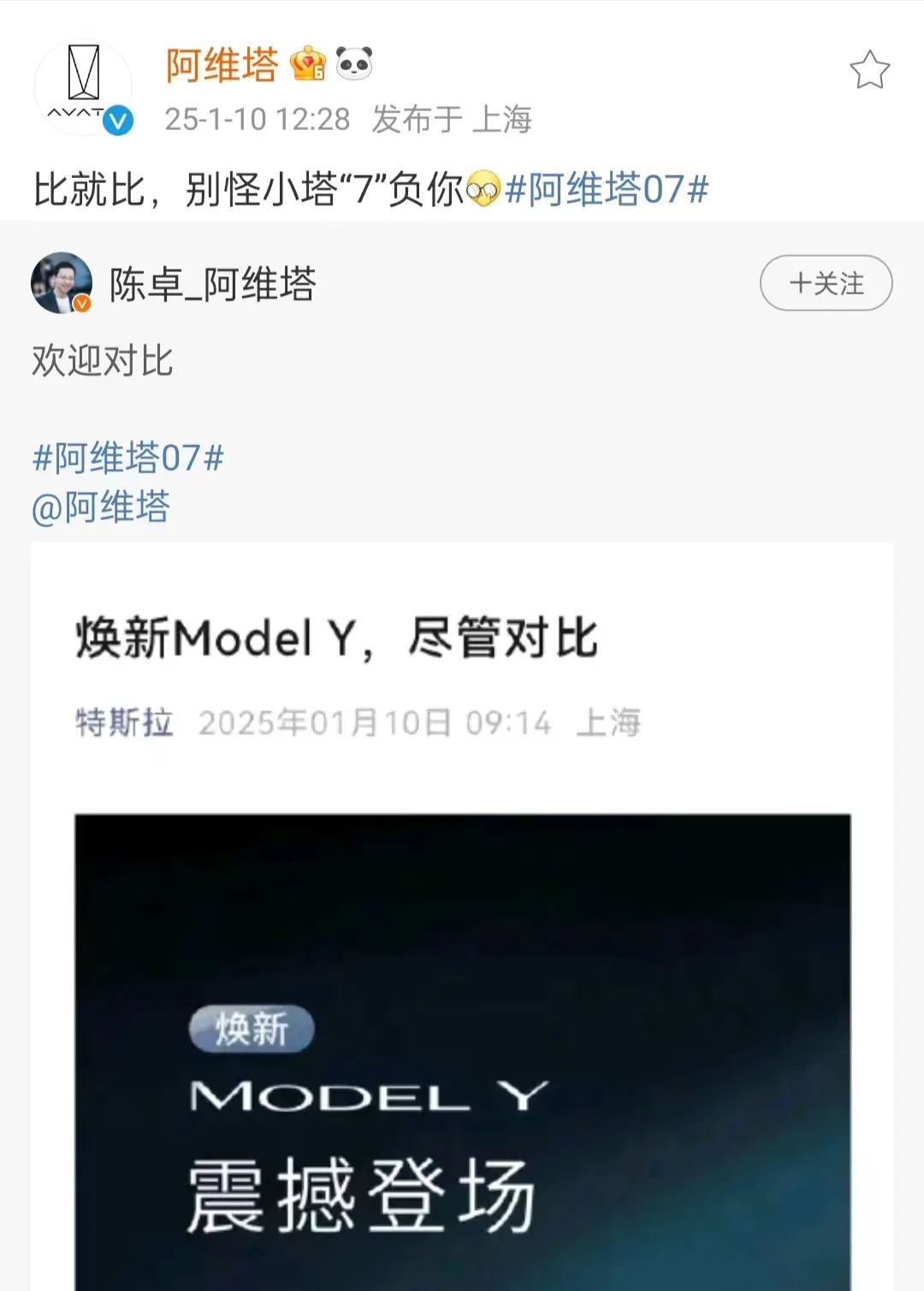Open 阿维塔 profile avatar
Image resolution: width=924 pixels, height=1291 pixels.
[83, 86]
